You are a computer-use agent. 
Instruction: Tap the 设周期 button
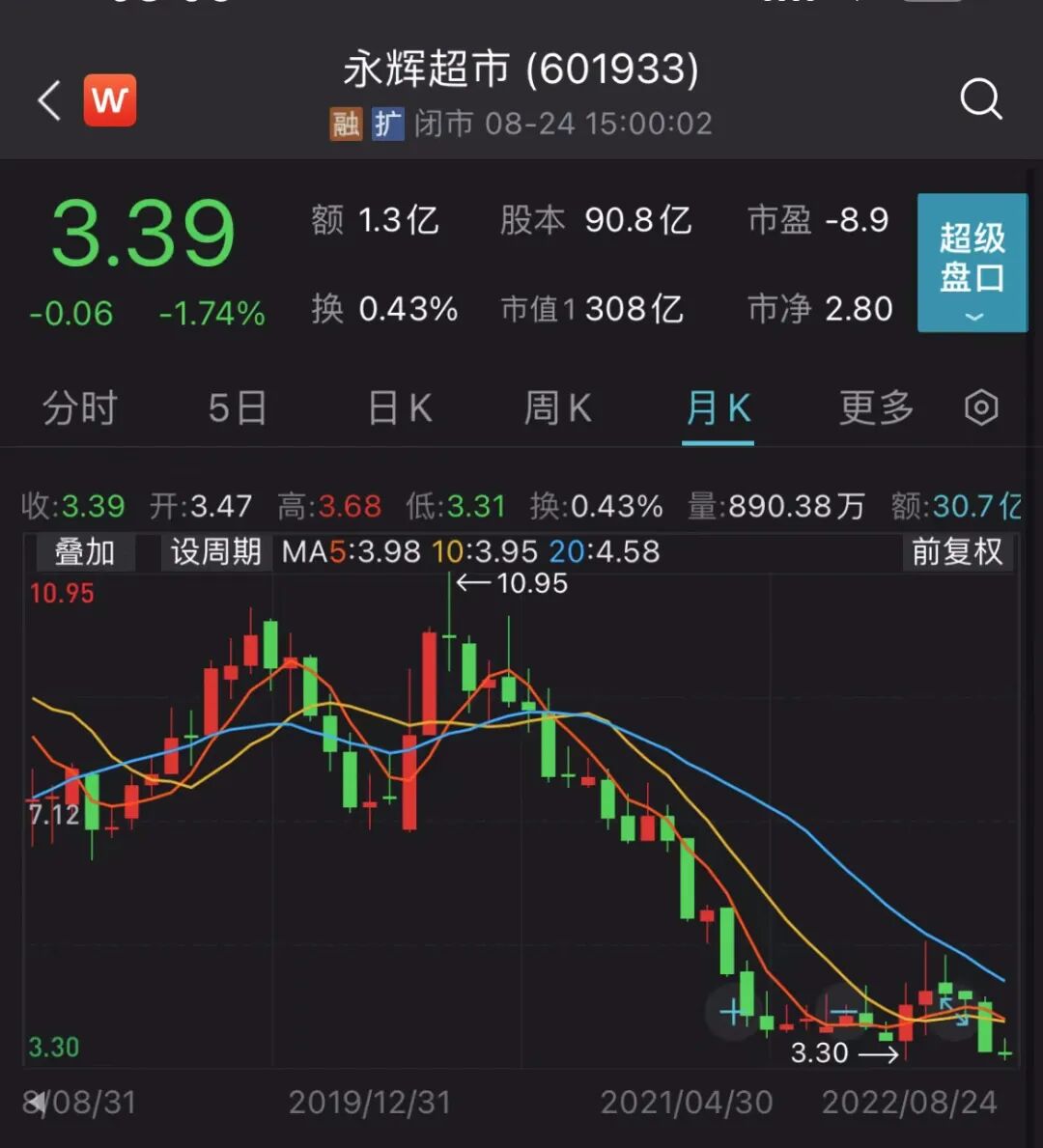point(216,552)
